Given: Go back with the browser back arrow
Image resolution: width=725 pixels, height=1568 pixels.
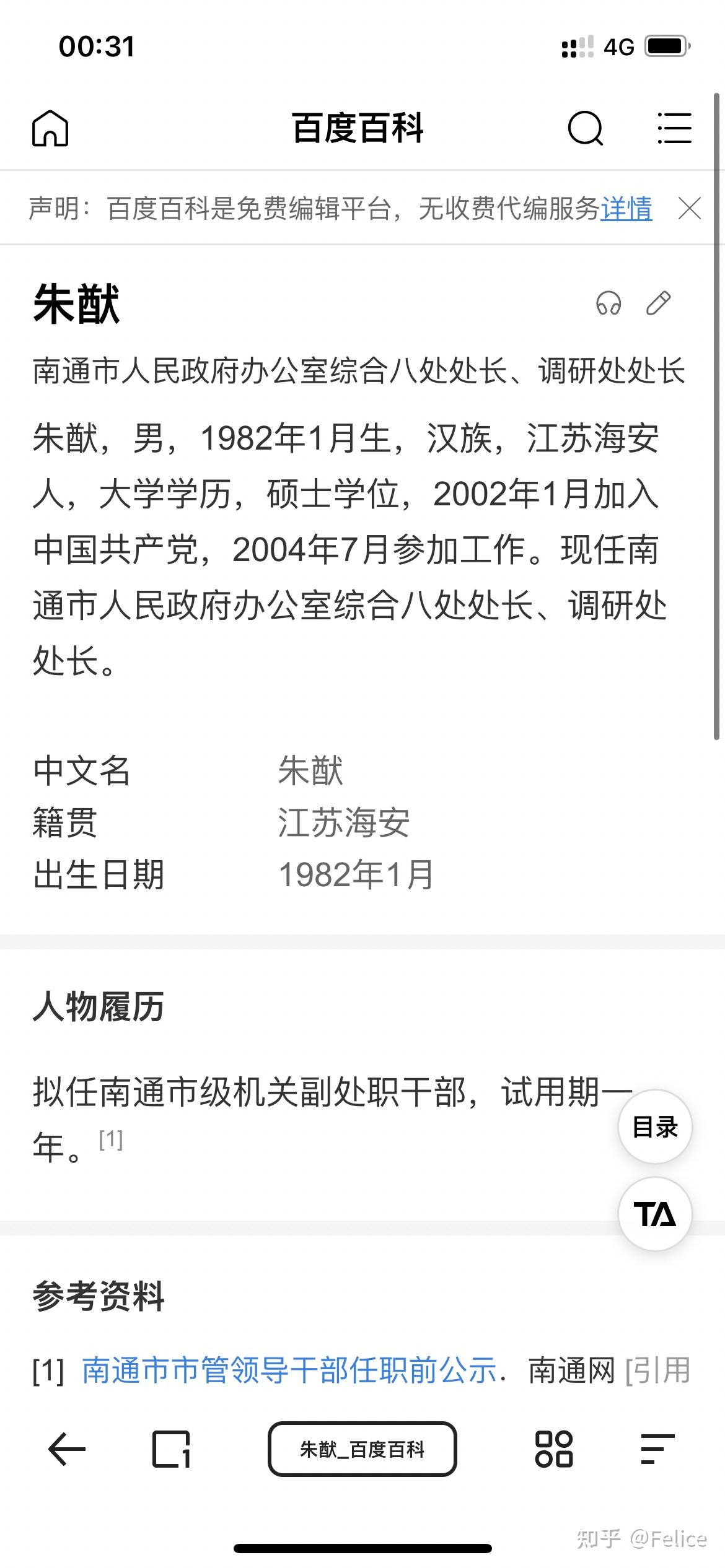Looking at the screenshot, I should (66, 1449).
